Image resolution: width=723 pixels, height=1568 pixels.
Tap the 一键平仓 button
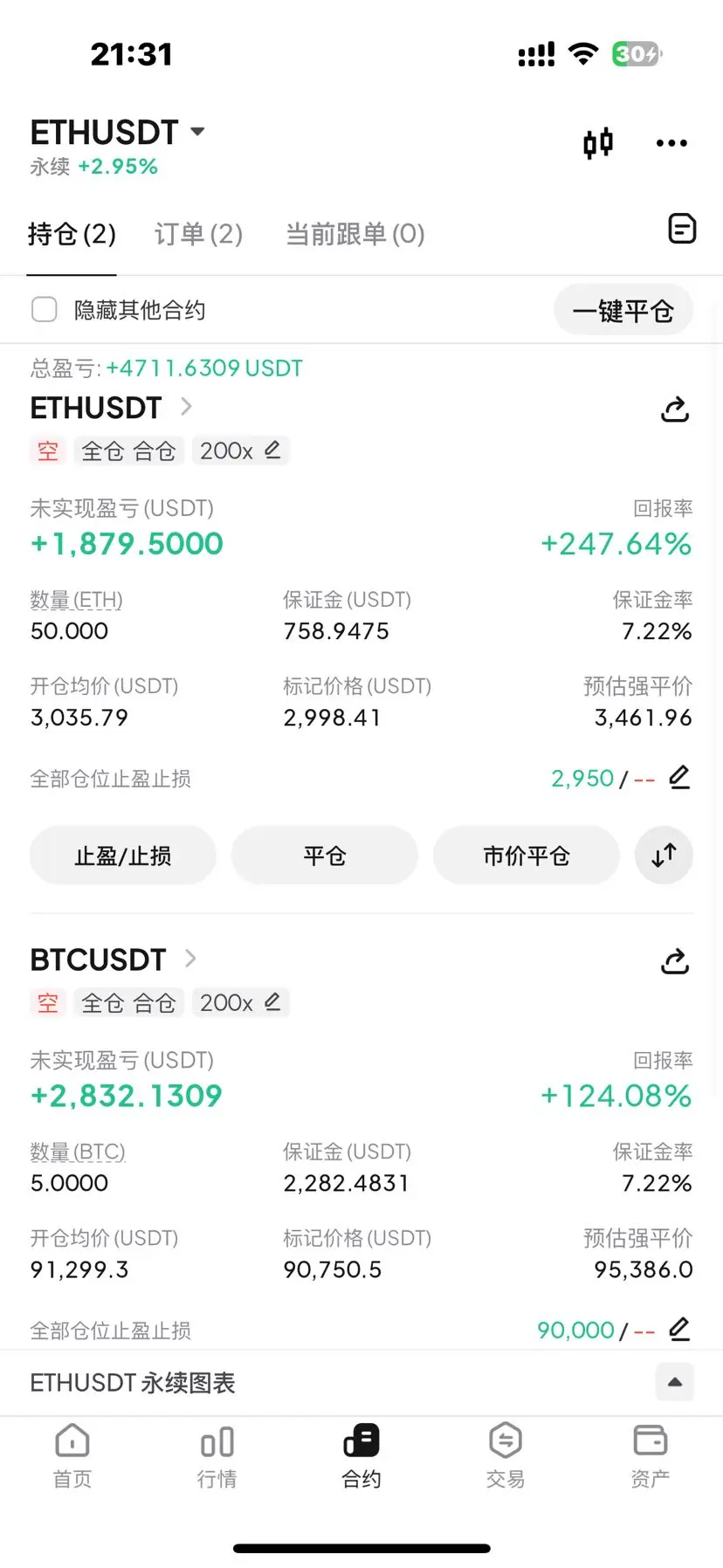click(623, 310)
